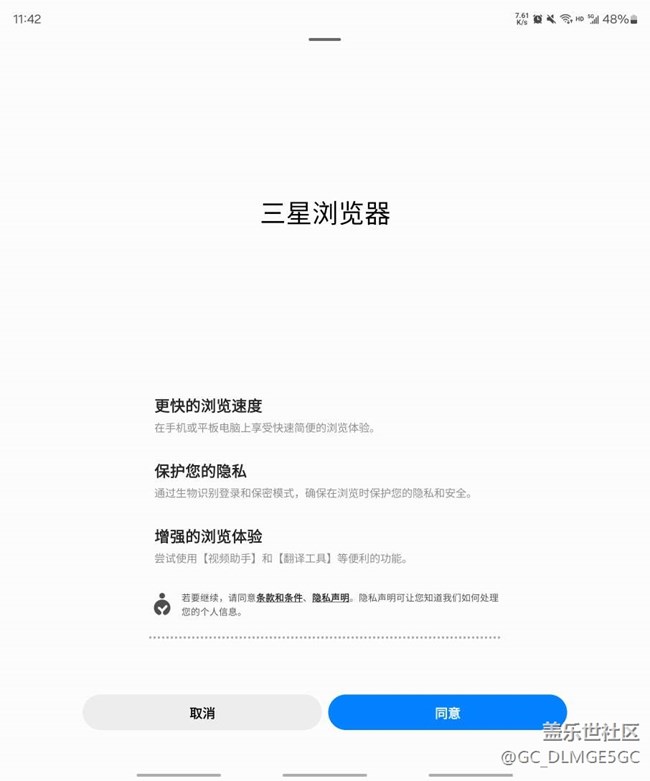Open the 条款和条件 terms link

[279, 598]
